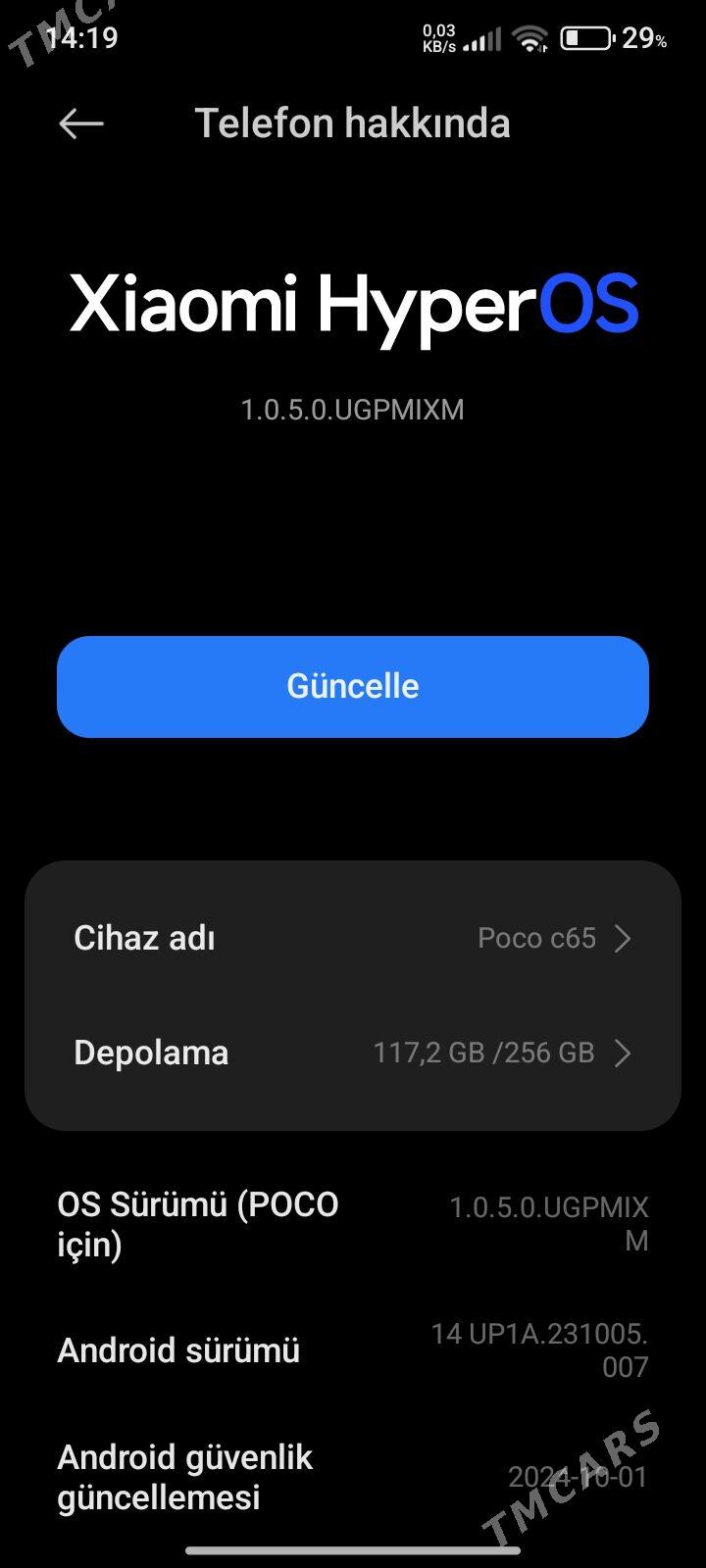Tap the Güncelle update button
The width and height of the screenshot is (706, 1568).
(x=353, y=686)
